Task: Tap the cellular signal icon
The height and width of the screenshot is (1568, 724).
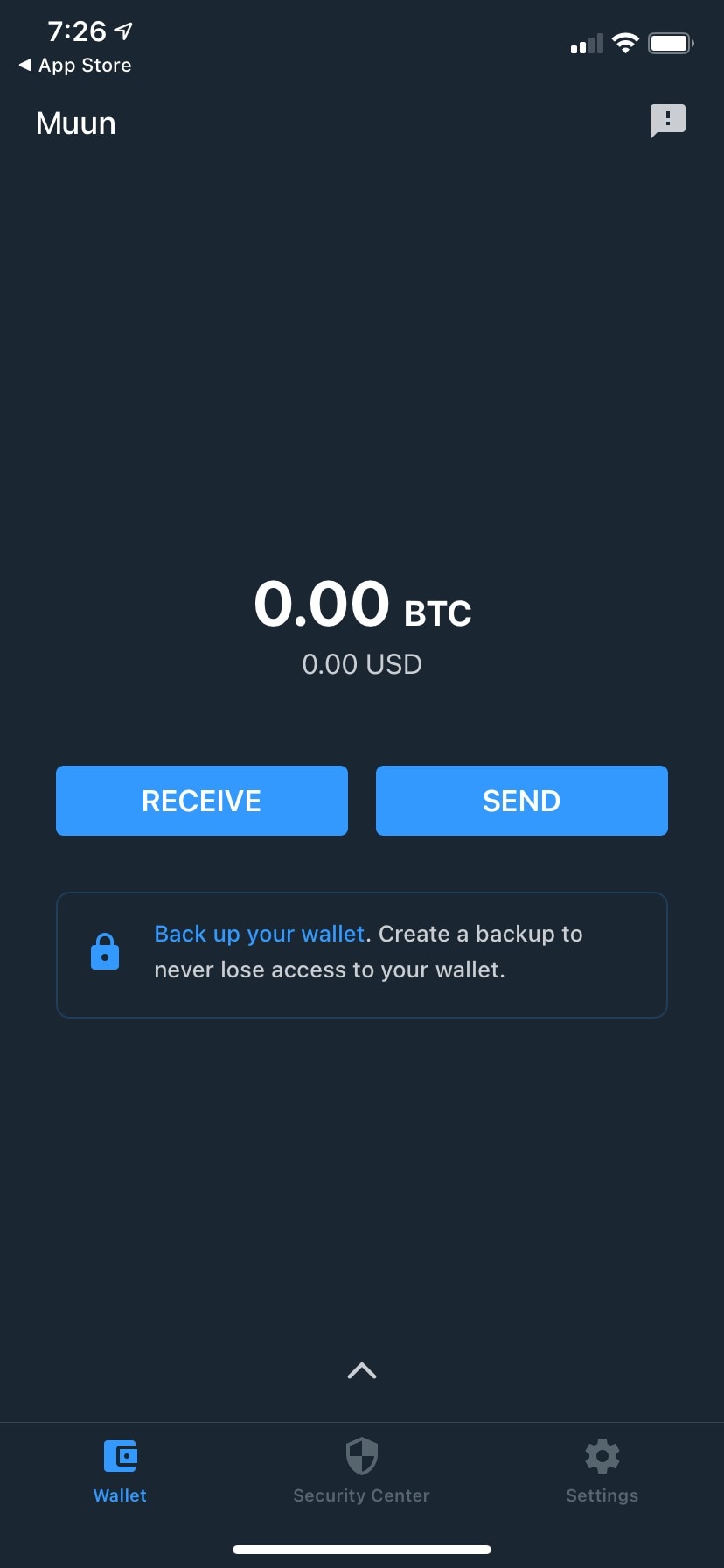Action: [584, 44]
